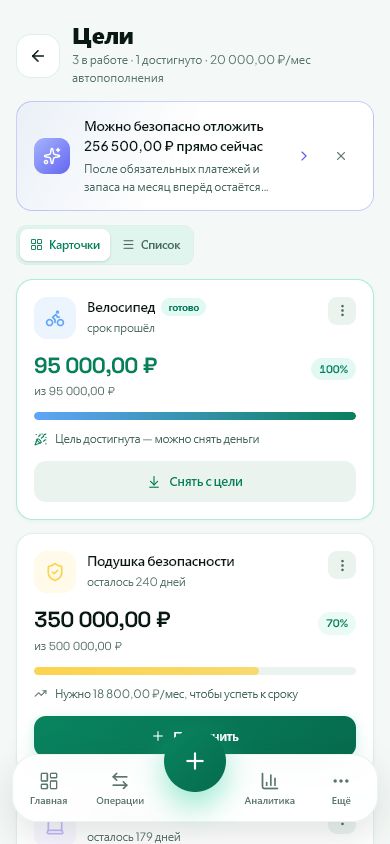Open the Операции tab

[120, 789]
